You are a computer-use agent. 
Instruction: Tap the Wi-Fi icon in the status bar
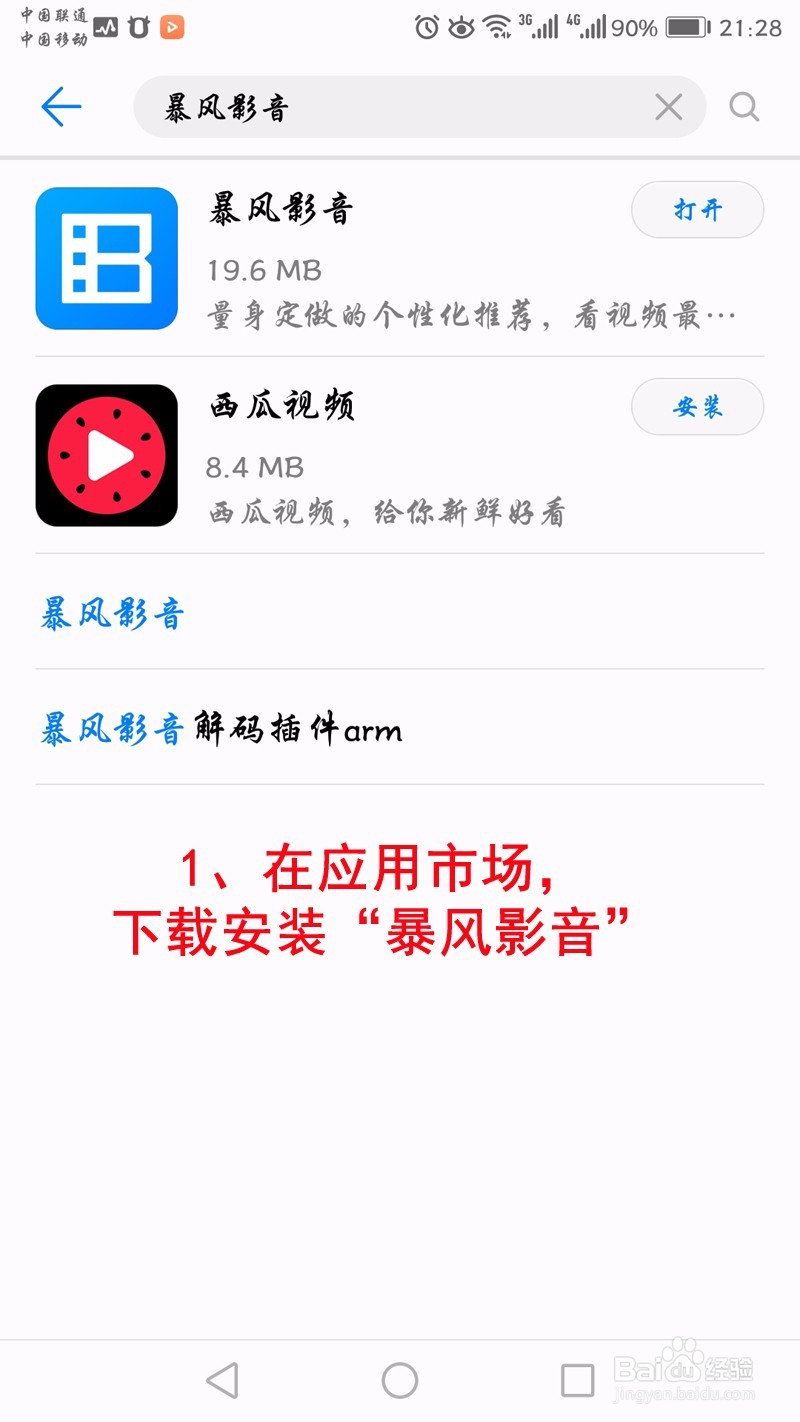(x=497, y=27)
